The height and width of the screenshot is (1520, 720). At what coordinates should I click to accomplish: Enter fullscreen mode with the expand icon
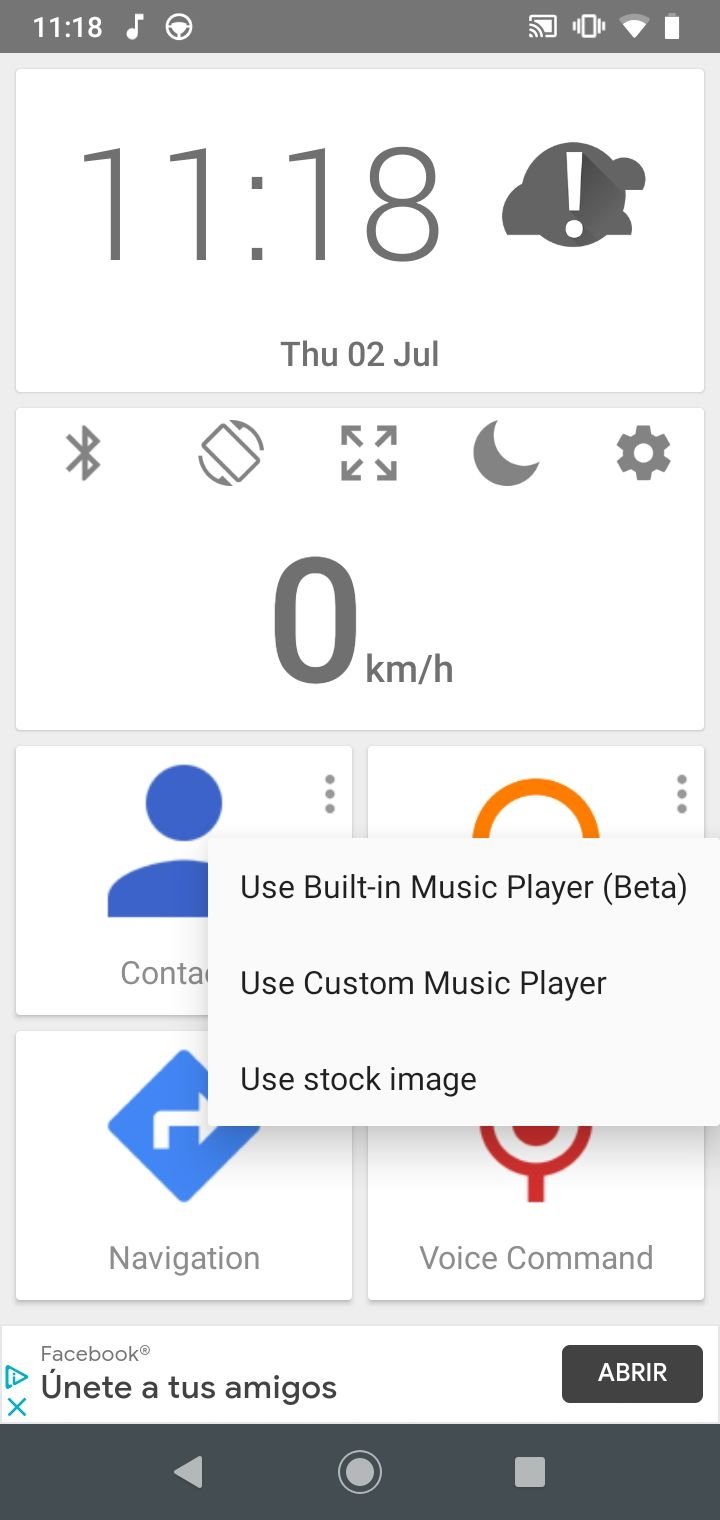369,454
